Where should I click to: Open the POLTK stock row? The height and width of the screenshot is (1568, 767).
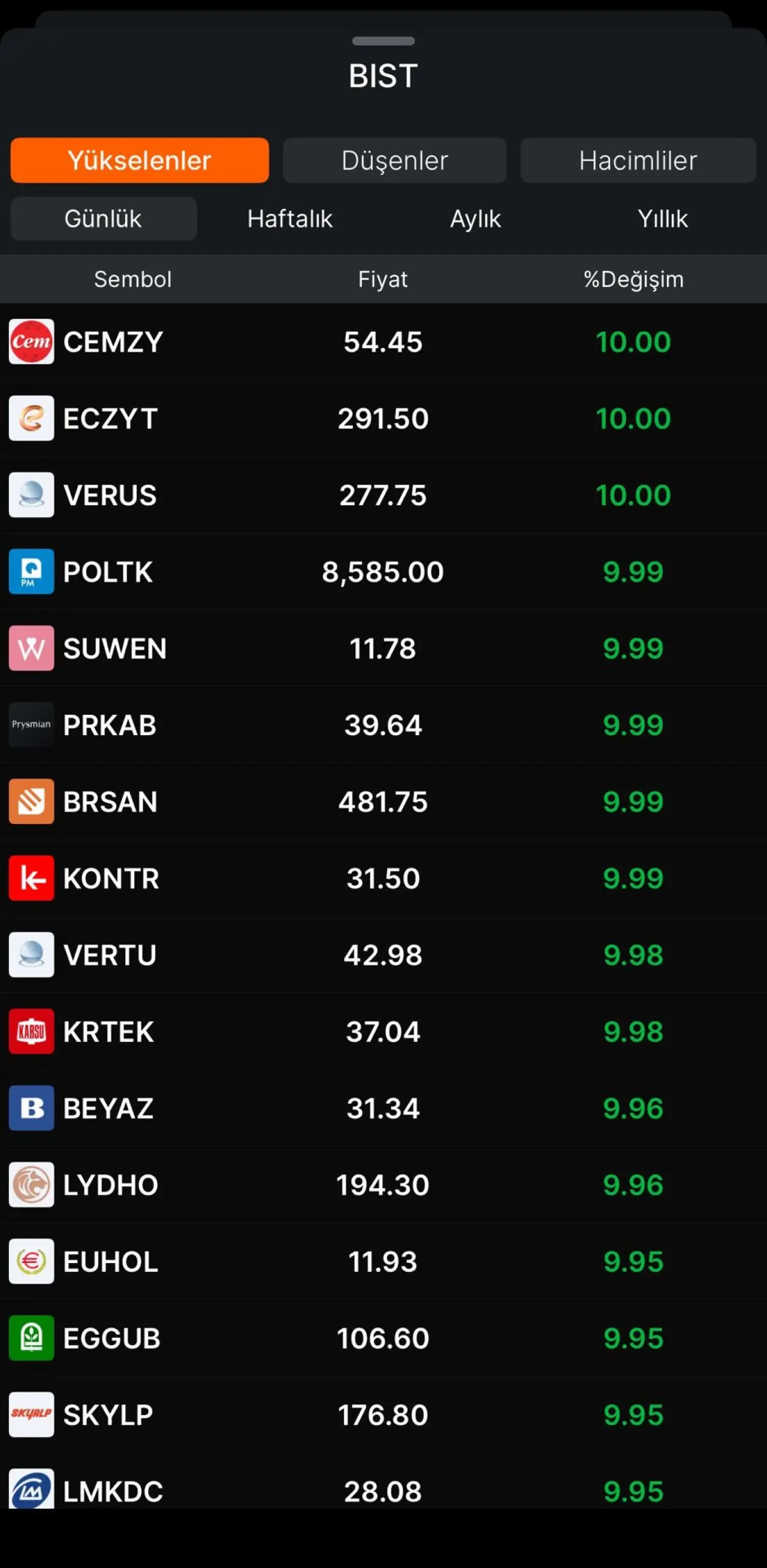point(383,572)
